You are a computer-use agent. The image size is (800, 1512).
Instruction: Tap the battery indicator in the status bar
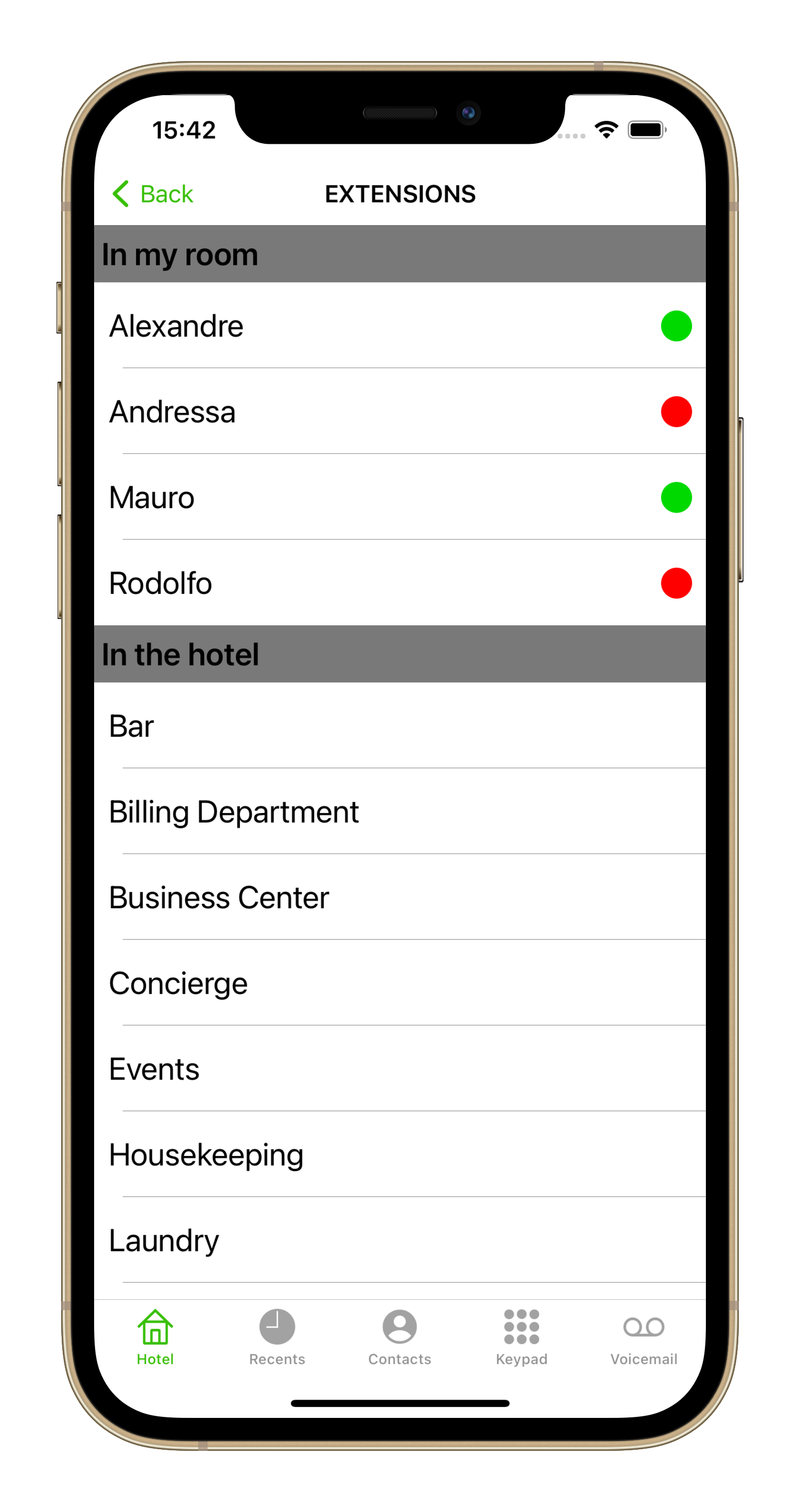click(x=645, y=130)
